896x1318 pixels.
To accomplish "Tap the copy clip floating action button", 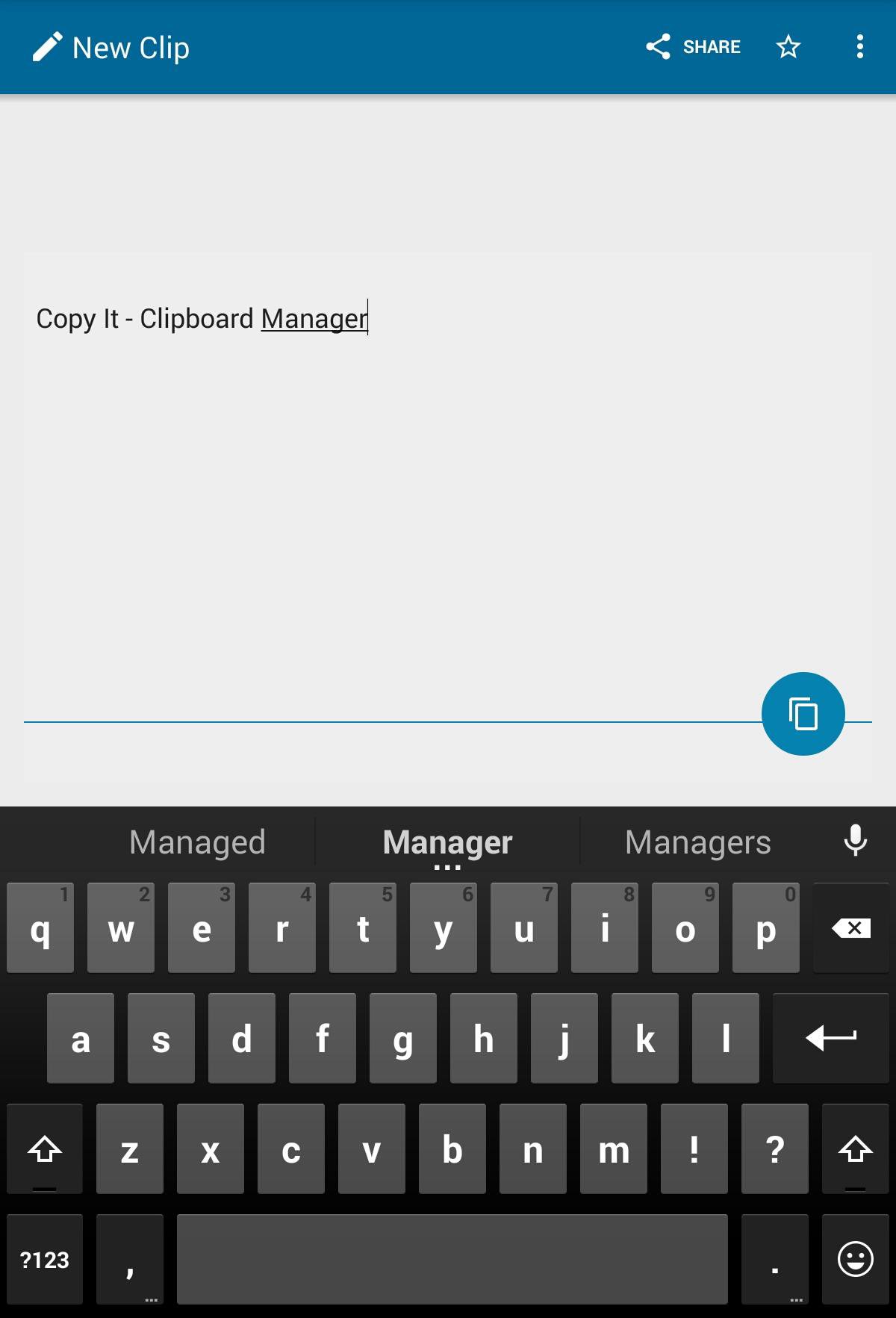I will [803, 713].
